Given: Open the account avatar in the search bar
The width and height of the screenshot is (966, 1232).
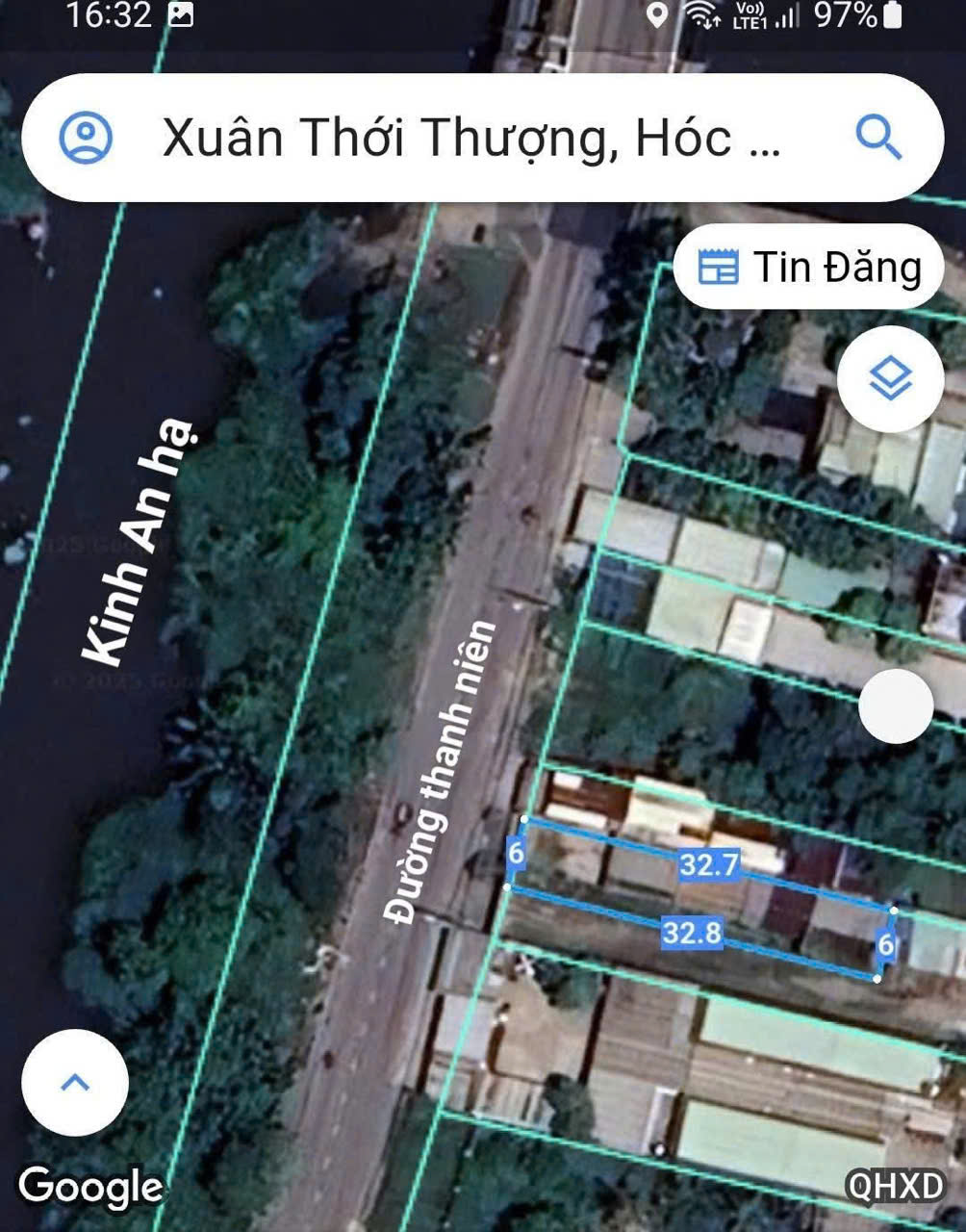Looking at the screenshot, I should coord(87,141).
